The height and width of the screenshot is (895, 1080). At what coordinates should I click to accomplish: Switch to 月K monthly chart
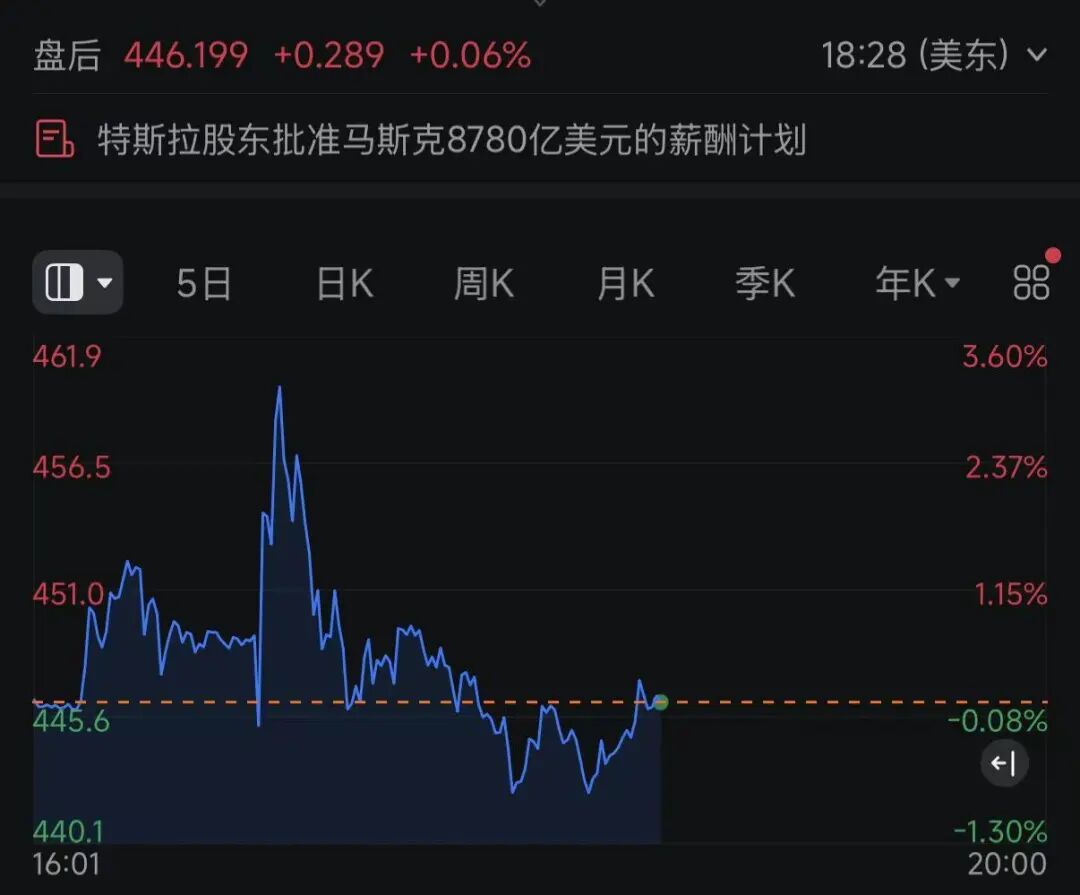pyautogui.click(x=625, y=284)
